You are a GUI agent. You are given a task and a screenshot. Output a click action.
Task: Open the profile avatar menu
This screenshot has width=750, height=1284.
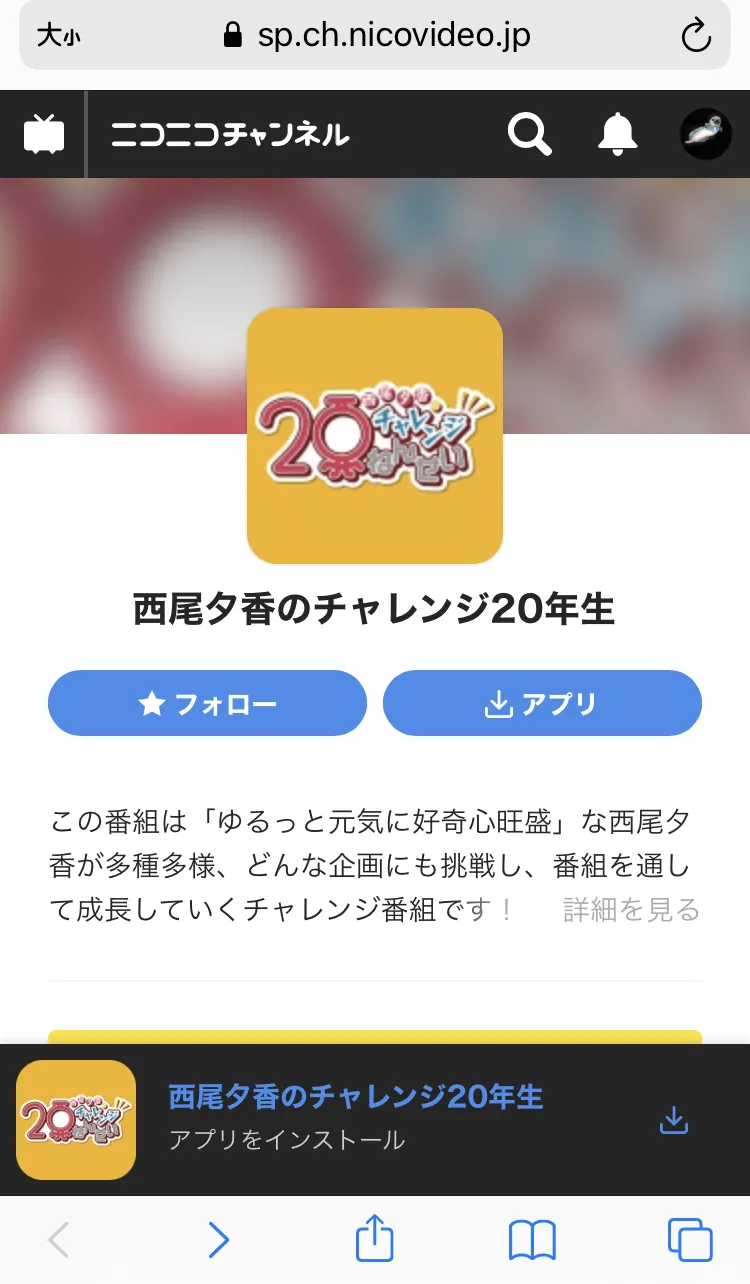[x=706, y=134]
